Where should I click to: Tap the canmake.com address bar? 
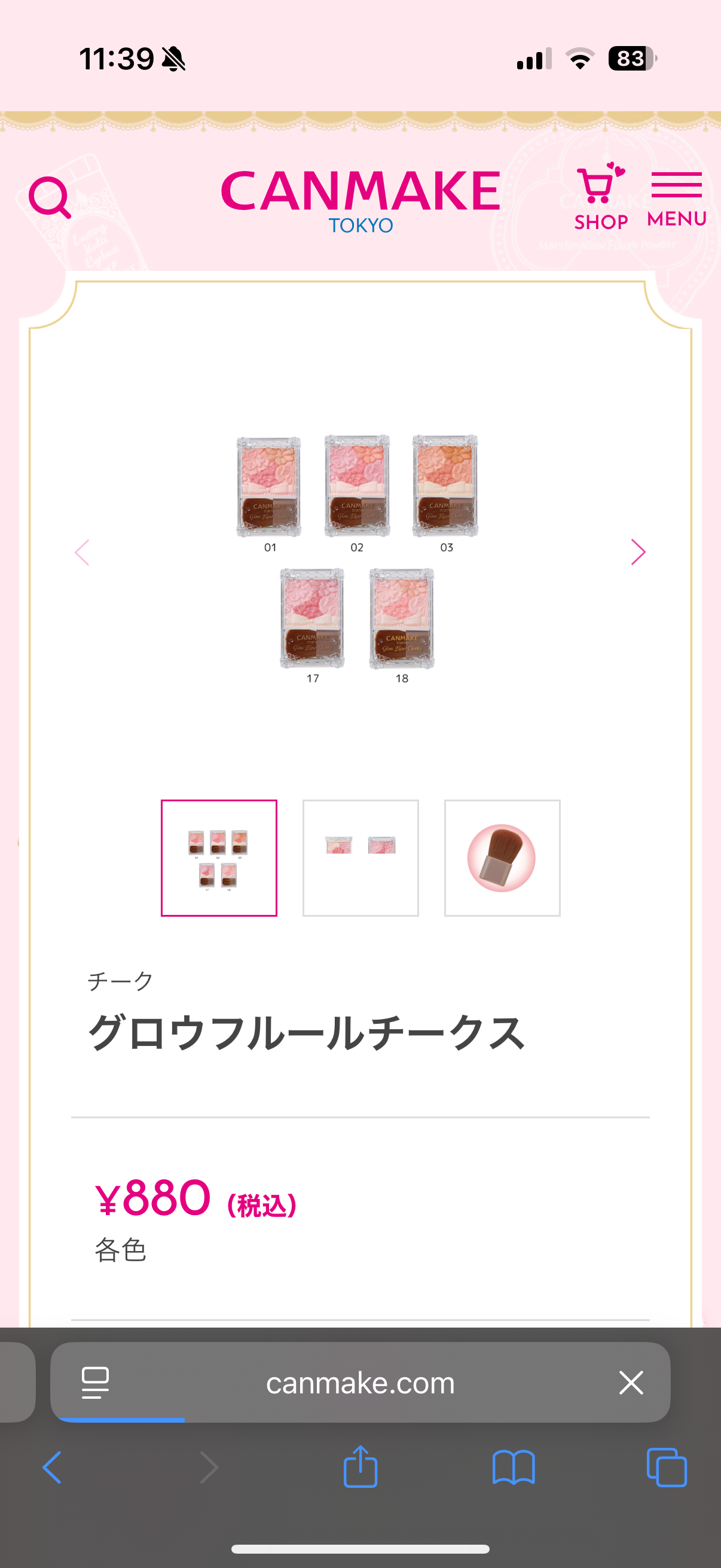pos(360,1383)
